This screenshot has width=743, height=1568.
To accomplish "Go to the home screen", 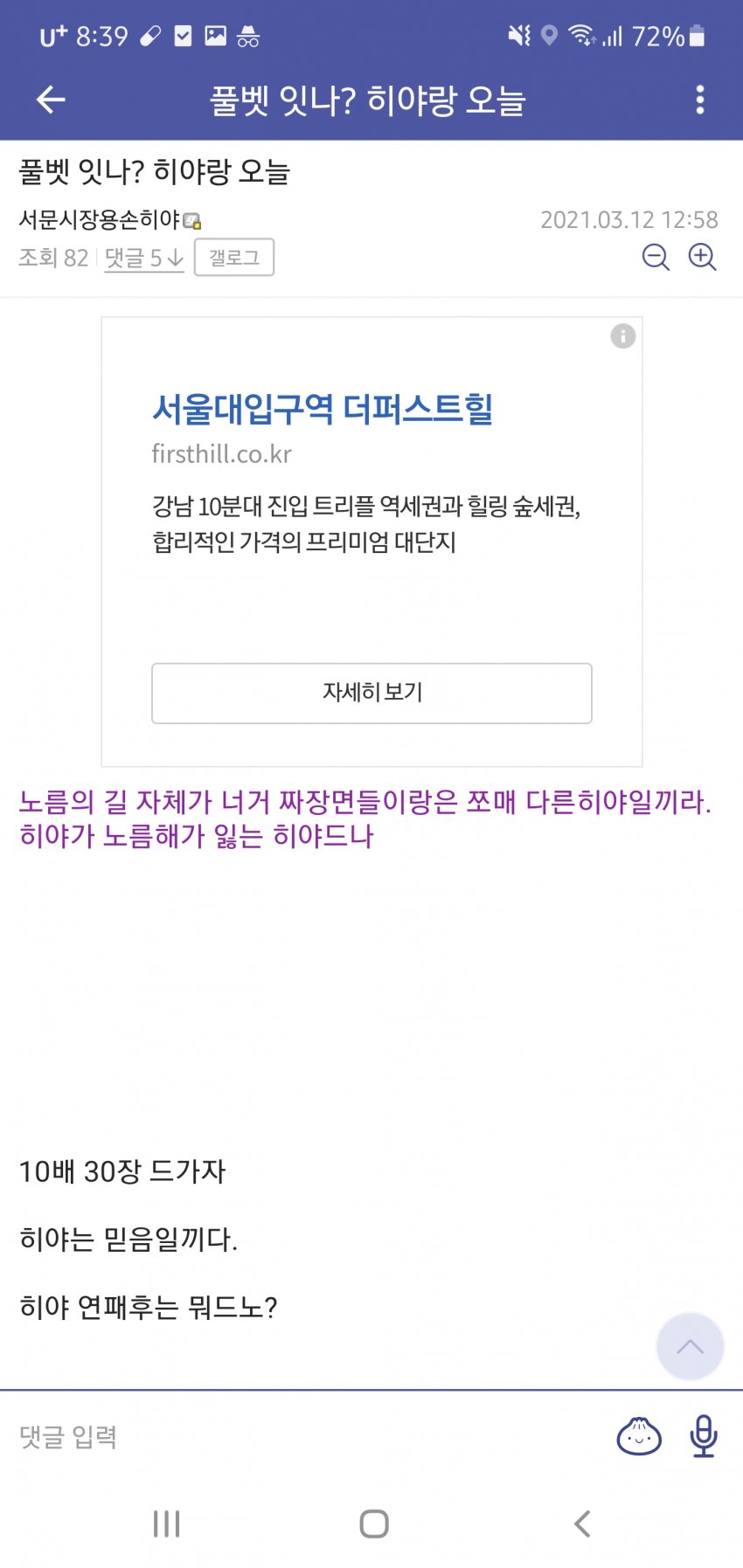I will (x=373, y=1524).
